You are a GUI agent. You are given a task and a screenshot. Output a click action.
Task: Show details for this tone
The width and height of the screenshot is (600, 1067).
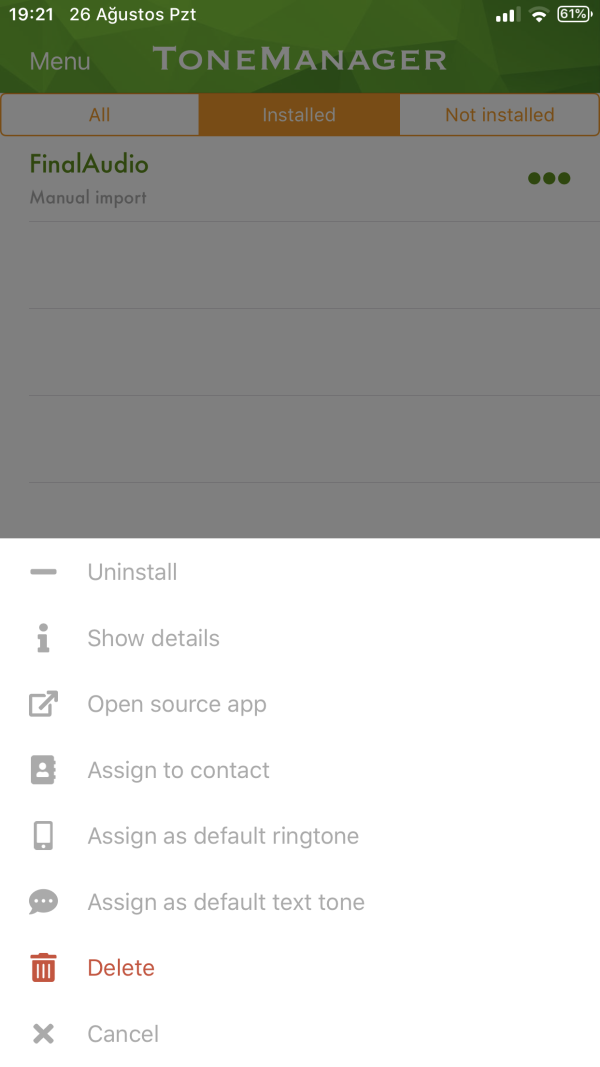[153, 638]
